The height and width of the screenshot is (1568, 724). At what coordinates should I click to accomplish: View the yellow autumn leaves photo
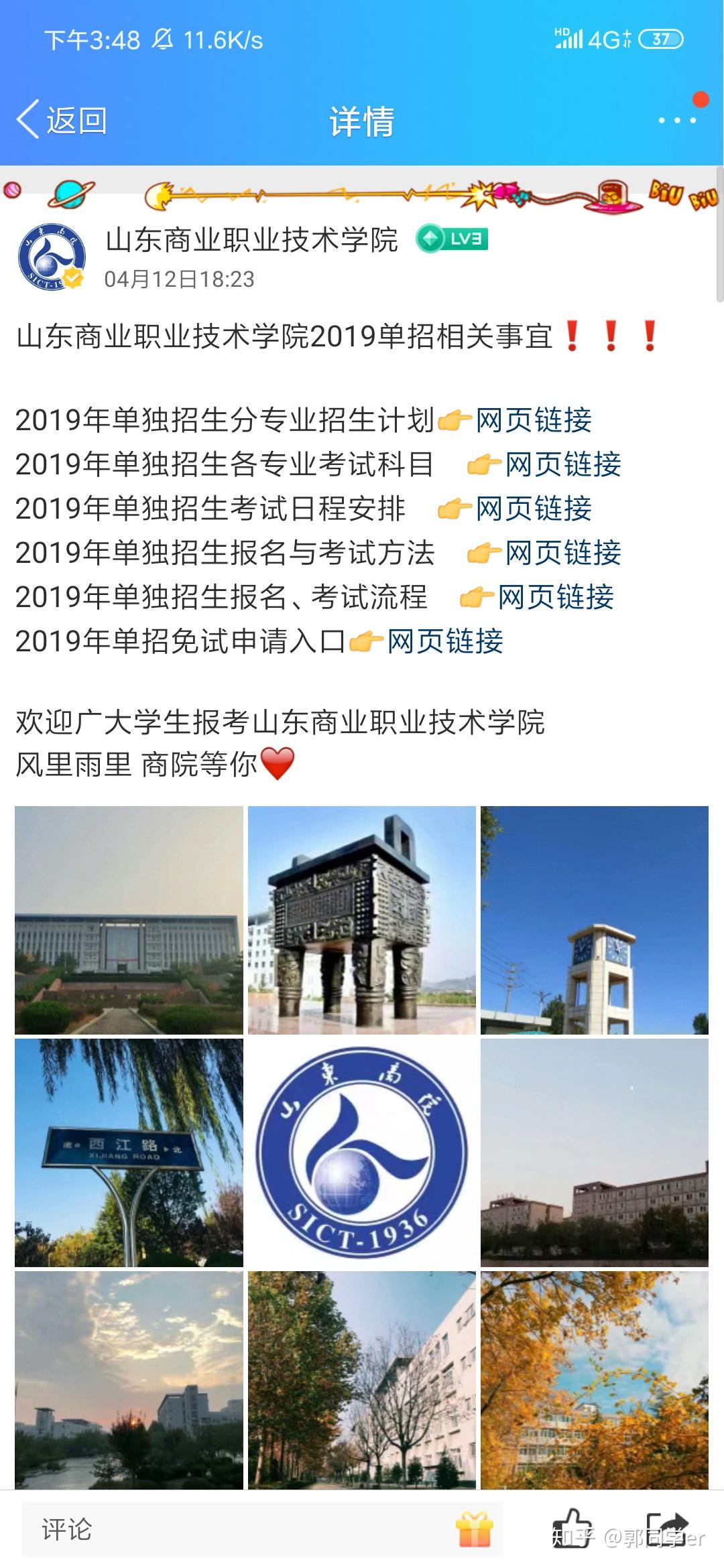point(594,1380)
